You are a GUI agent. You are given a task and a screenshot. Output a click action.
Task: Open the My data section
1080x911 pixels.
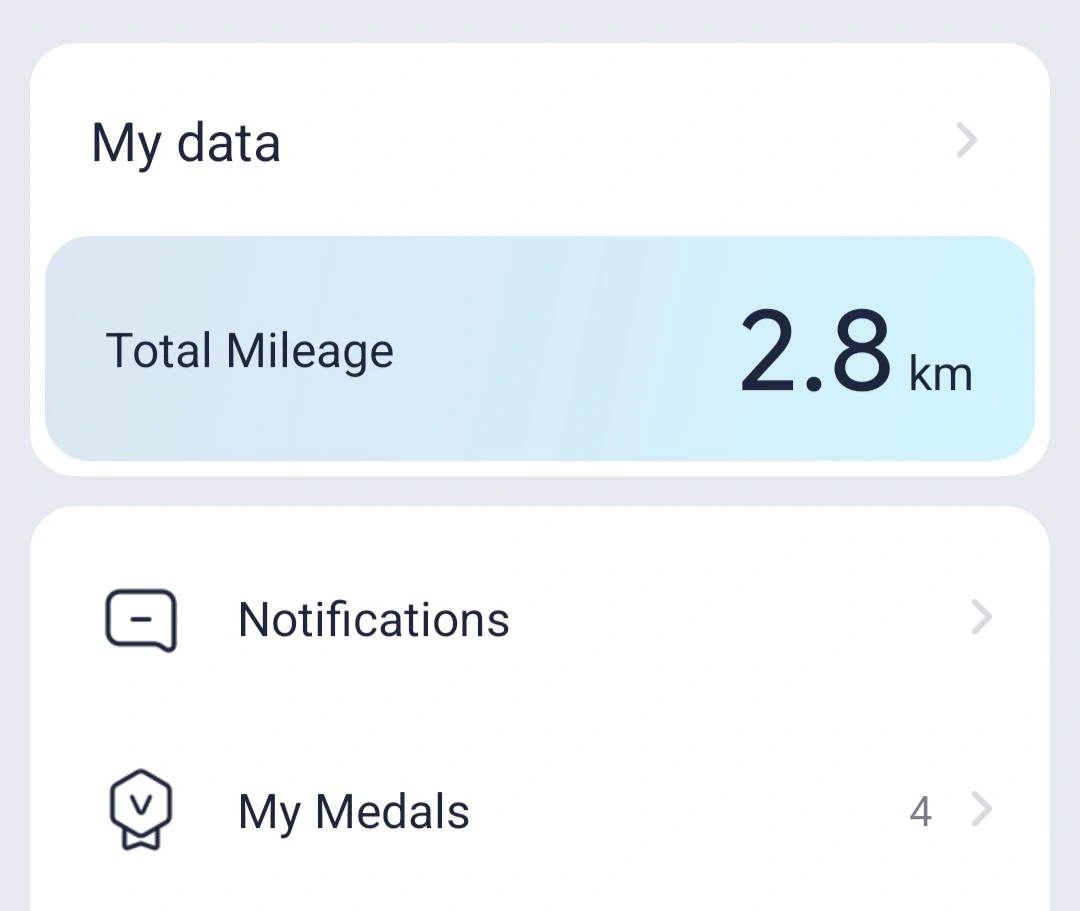click(539, 142)
